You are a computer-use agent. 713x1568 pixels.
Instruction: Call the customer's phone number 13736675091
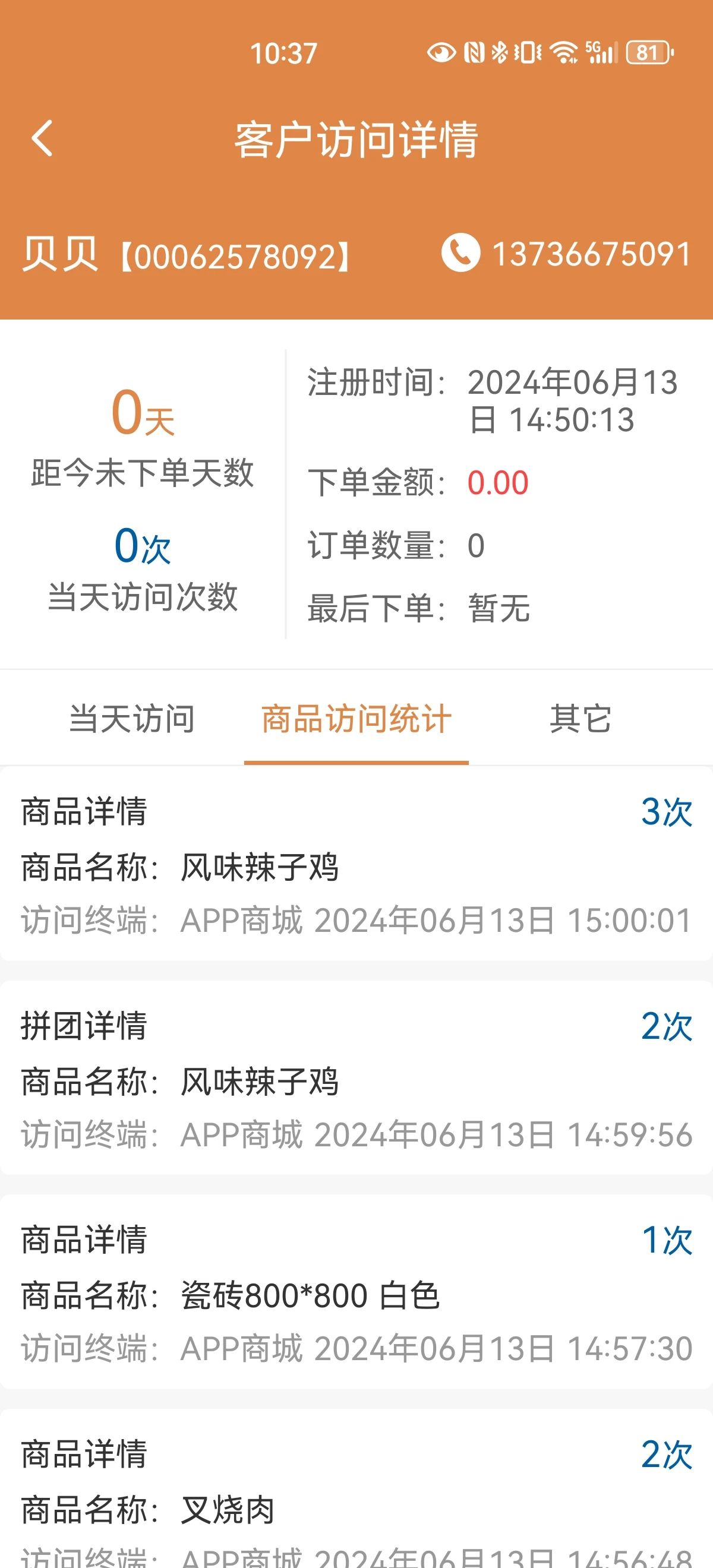pyautogui.click(x=566, y=253)
